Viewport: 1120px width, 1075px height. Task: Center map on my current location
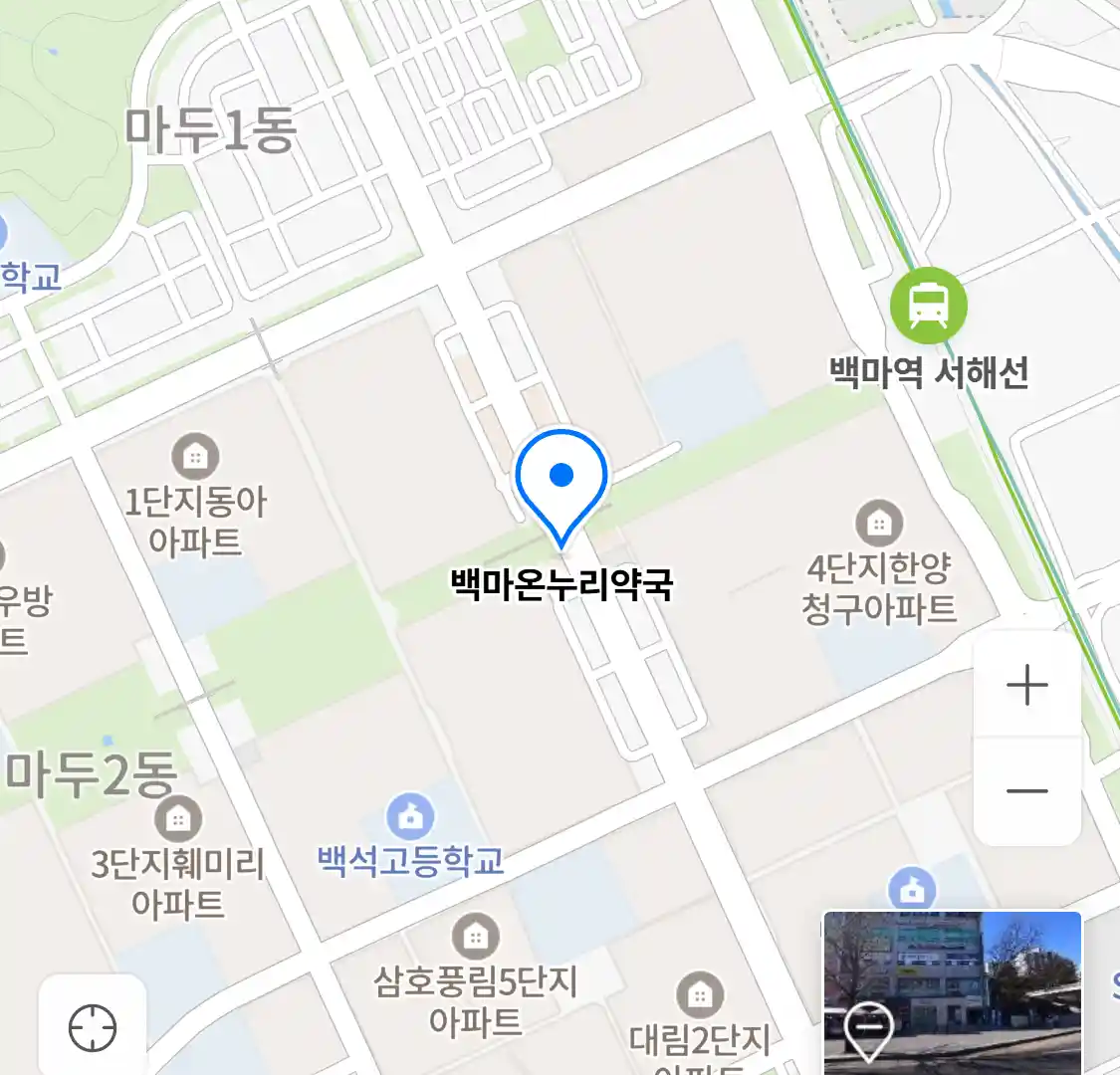tap(93, 1027)
